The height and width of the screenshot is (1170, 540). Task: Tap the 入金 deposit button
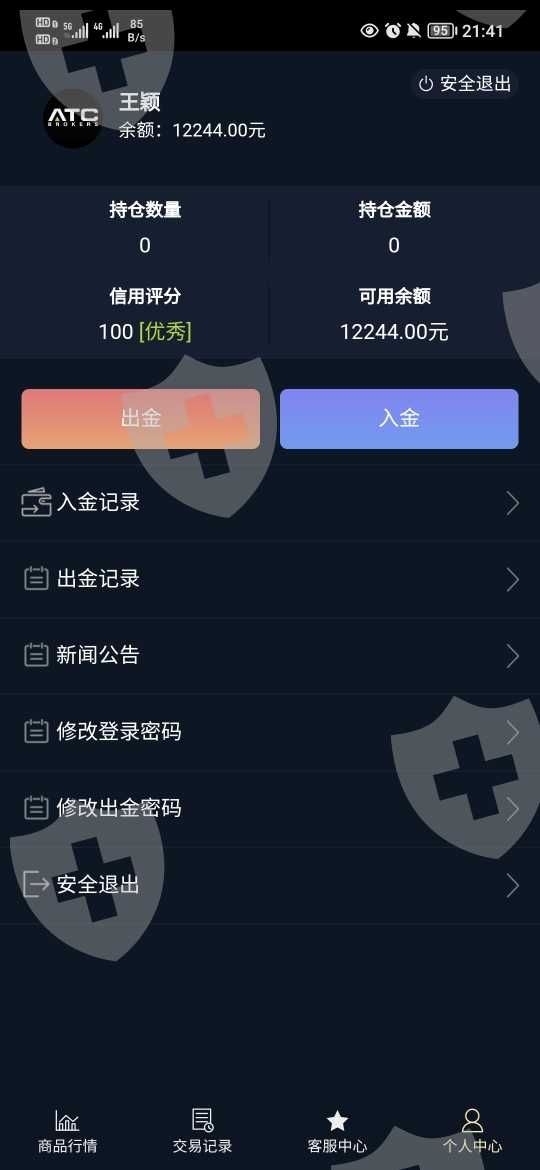pyautogui.click(x=399, y=419)
